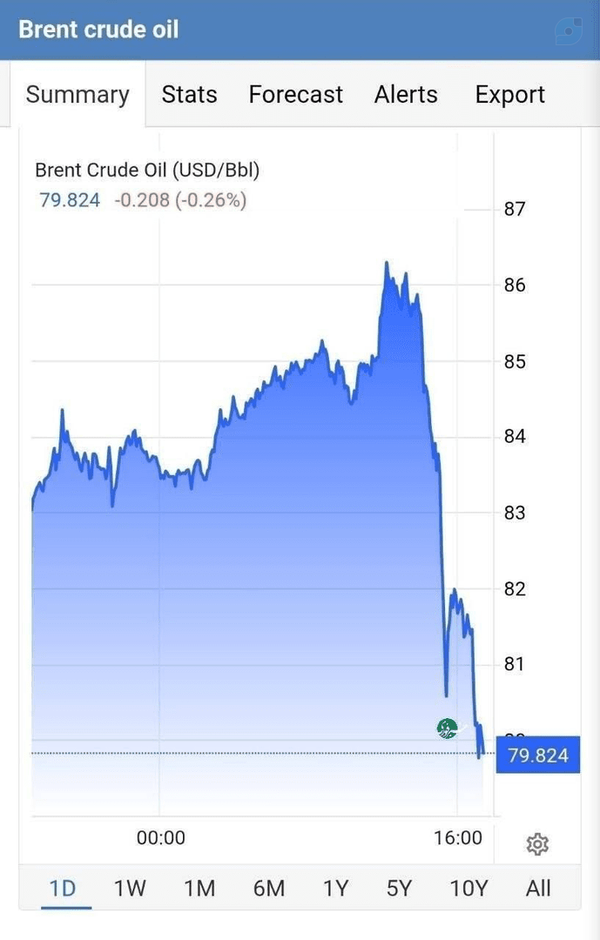The width and height of the screenshot is (600, 940).
Task: Select the 1D time range
Action: 62,888
